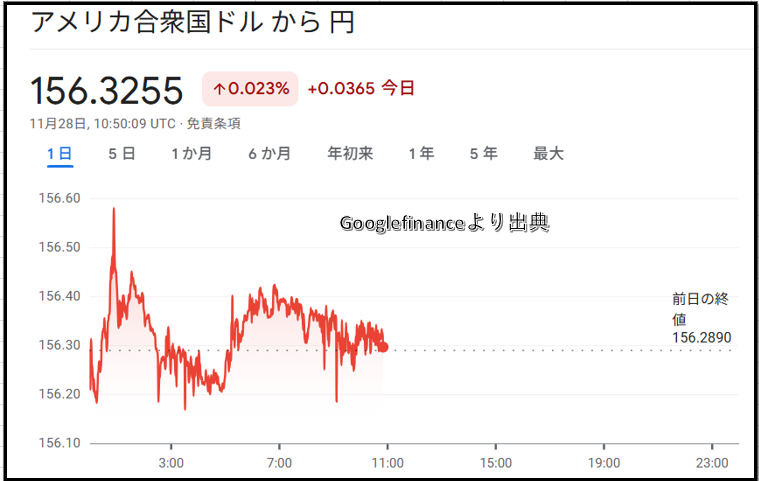The image size is (759, 481).
Task: Show the 最大 chart range
Action: point(548,154)
